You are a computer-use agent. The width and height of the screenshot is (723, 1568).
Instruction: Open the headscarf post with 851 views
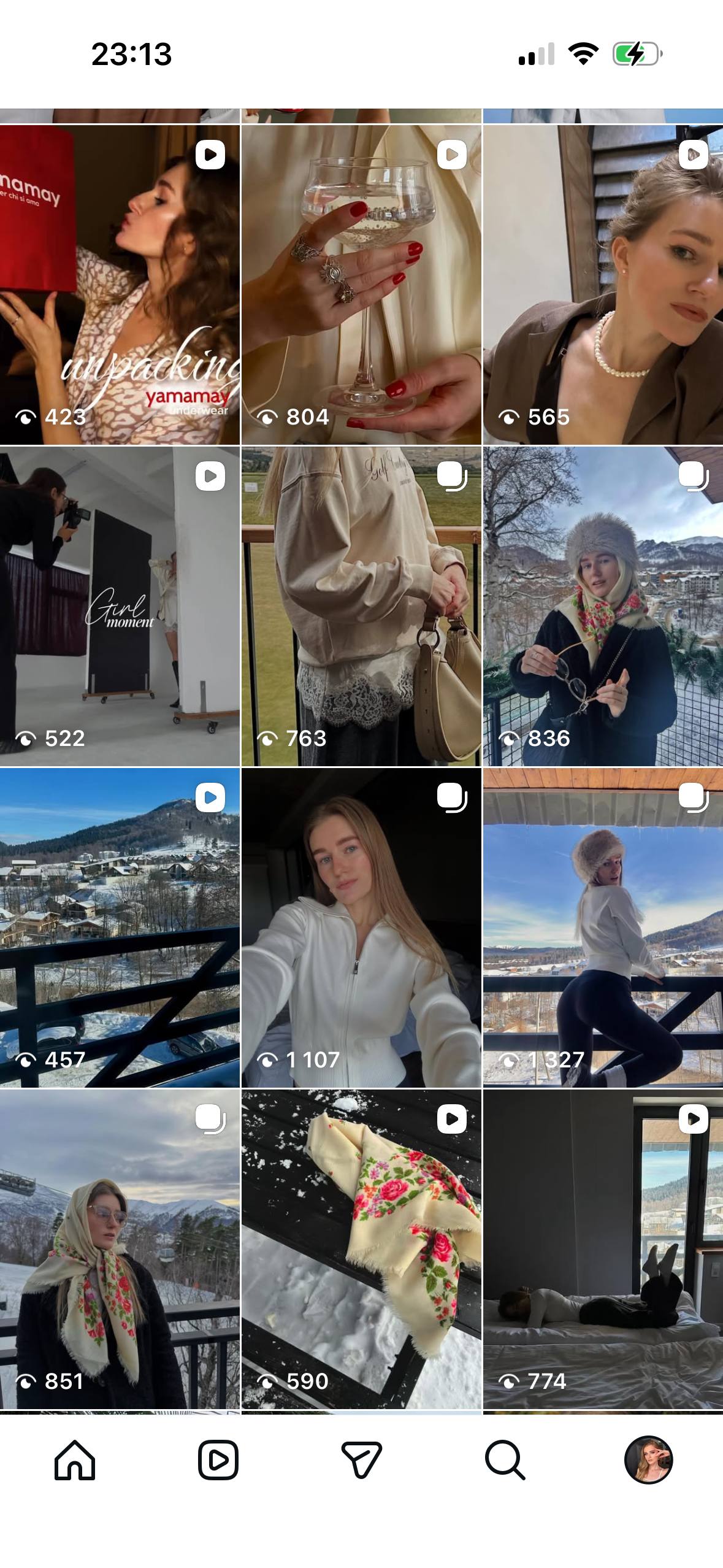(x=120, y=1249)
